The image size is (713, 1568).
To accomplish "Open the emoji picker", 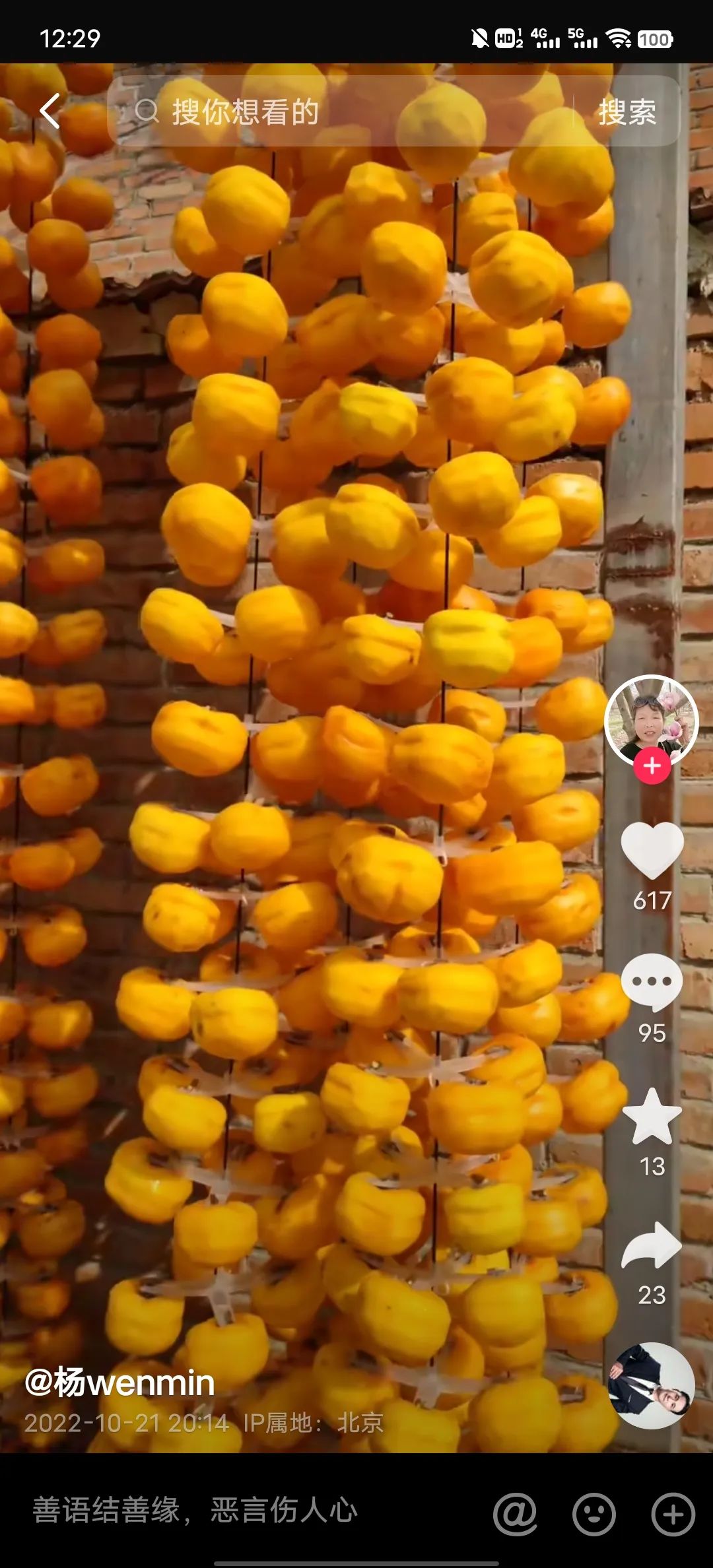I will 594,1513.
